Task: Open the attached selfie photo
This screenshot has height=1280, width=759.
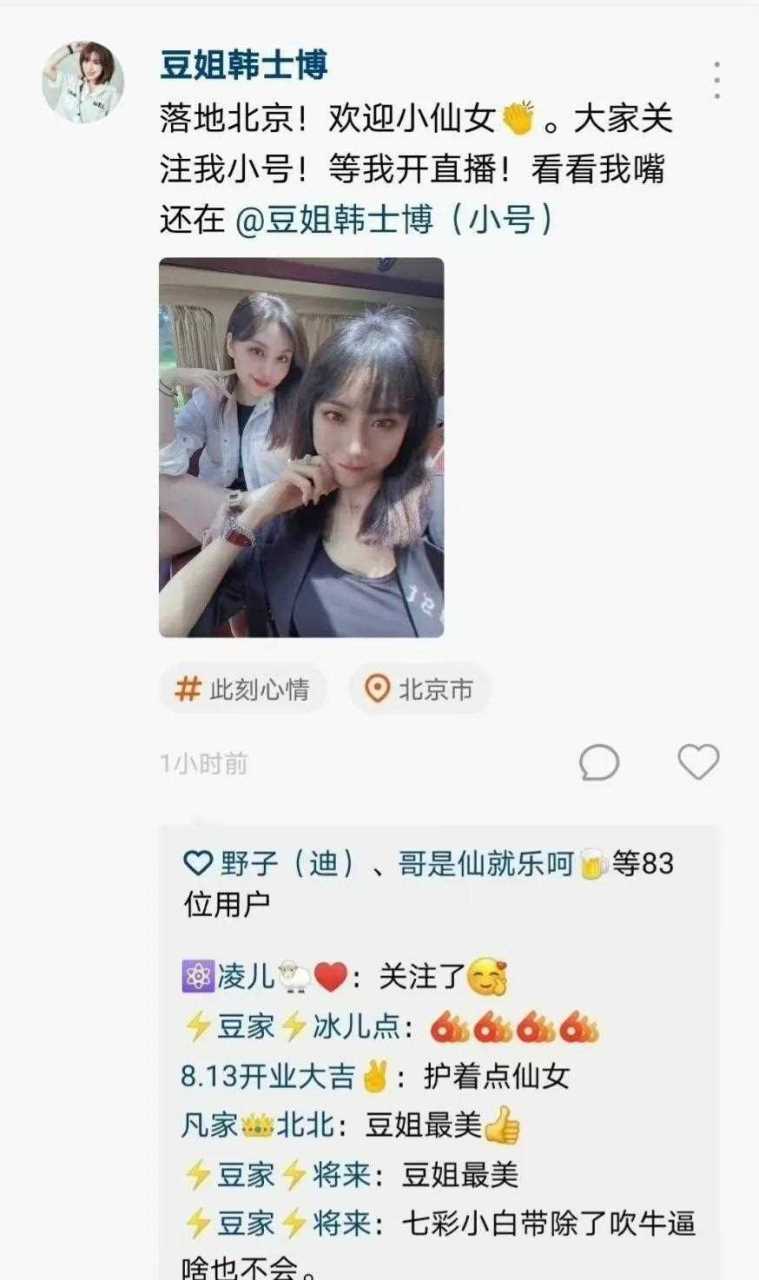Action: tap(299, 446)
